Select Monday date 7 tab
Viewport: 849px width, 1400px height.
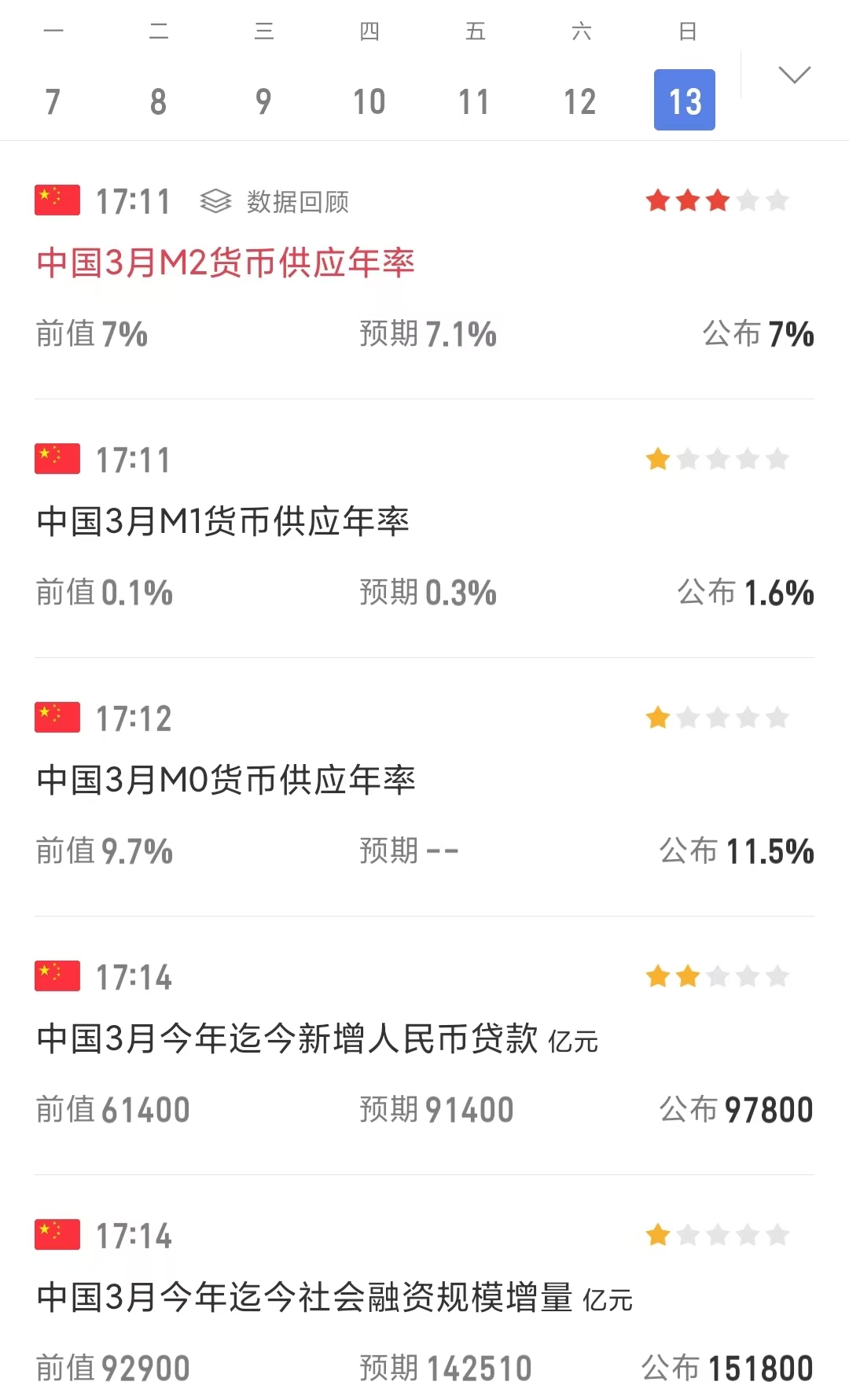53,101
